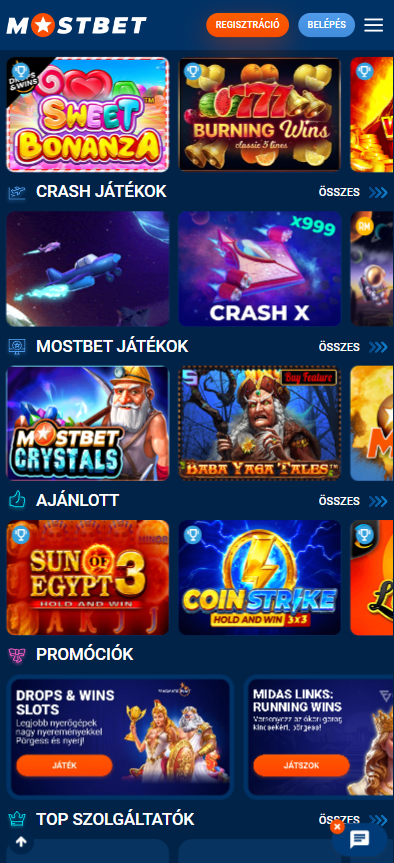Open Mostbet Crystals game tile
This screenshot has width=394, height=863.
click(87, 423)
